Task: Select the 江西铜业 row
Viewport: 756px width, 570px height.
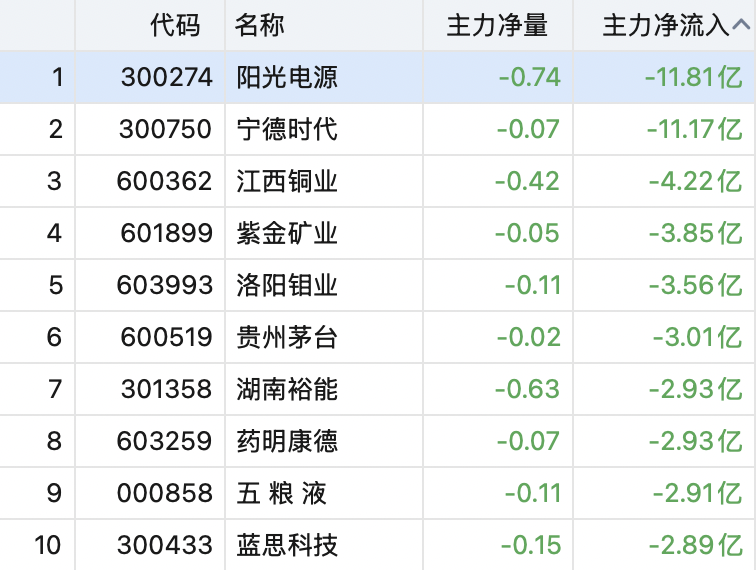Action: click(378, 181)
